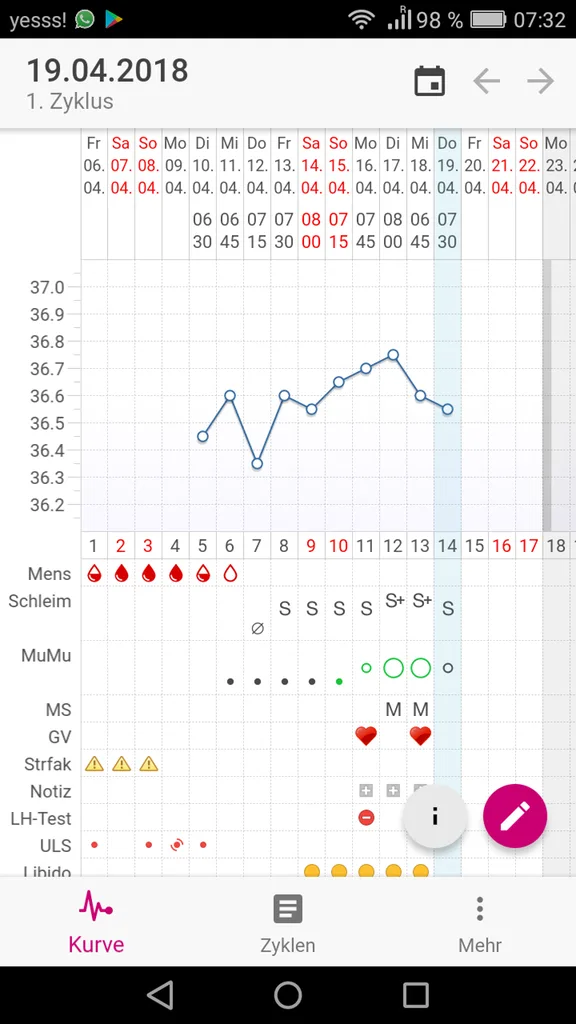Open the Mehr tab
576x1024 pixels.
tap(480, 923)
